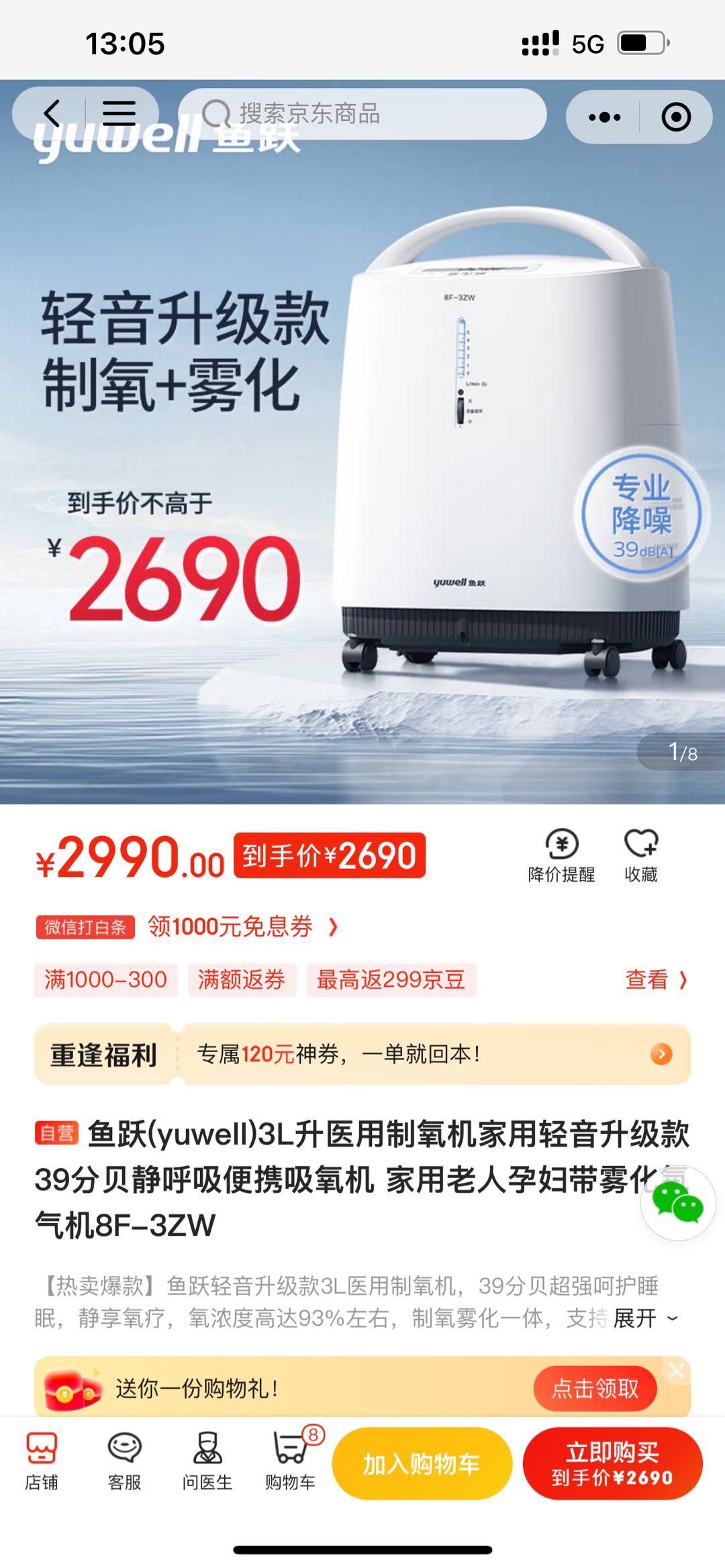Tap the 搜索京东商品 search box
Viewport: 725px width, 1568px height.
point(362,114)
